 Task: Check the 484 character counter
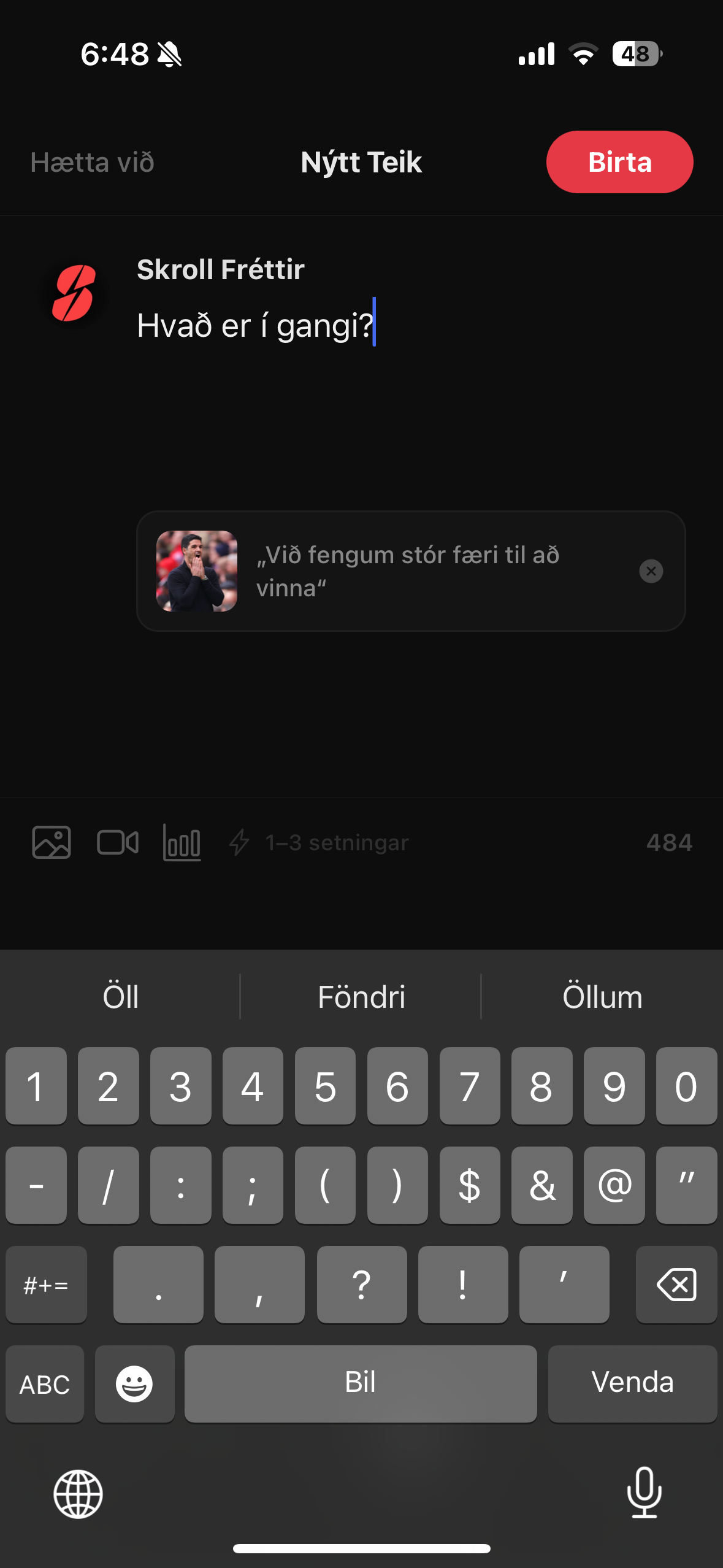click(669, 842)
